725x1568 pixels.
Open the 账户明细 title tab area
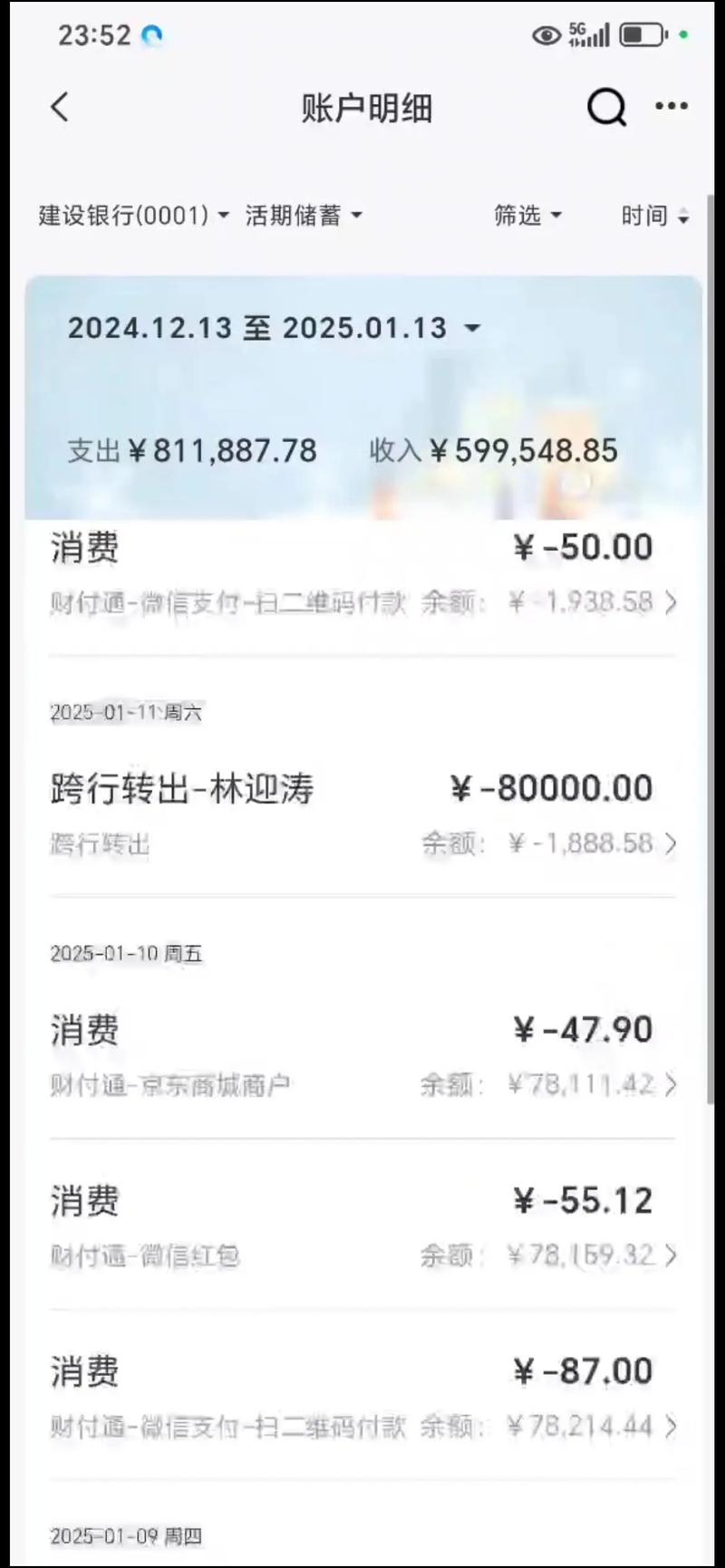(364, 106)
